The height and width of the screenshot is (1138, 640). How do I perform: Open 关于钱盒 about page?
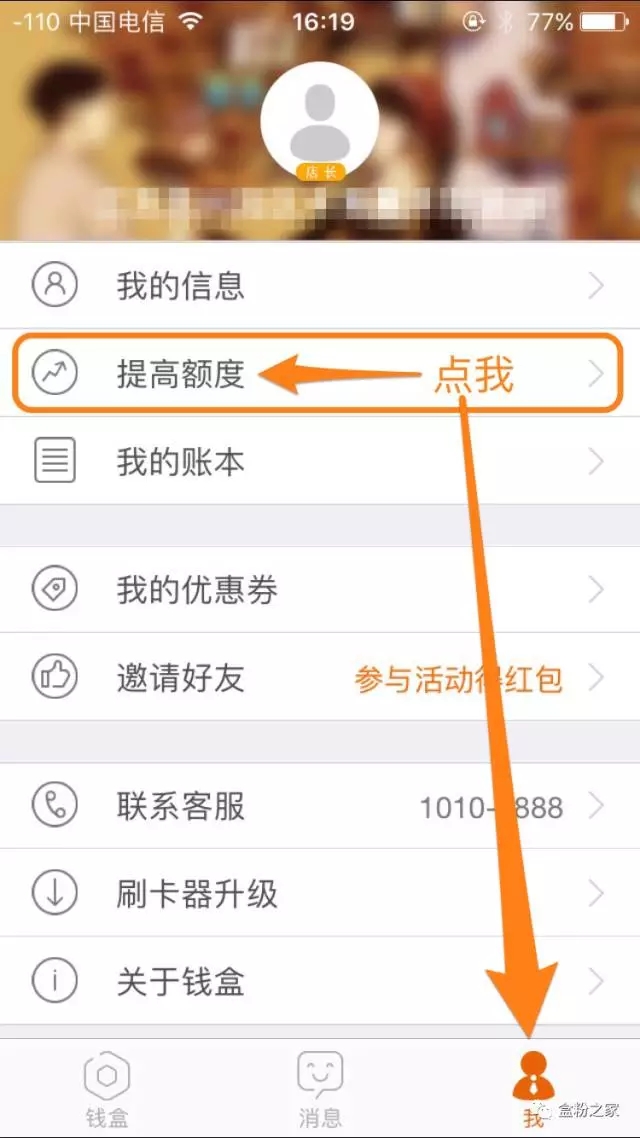180,981
